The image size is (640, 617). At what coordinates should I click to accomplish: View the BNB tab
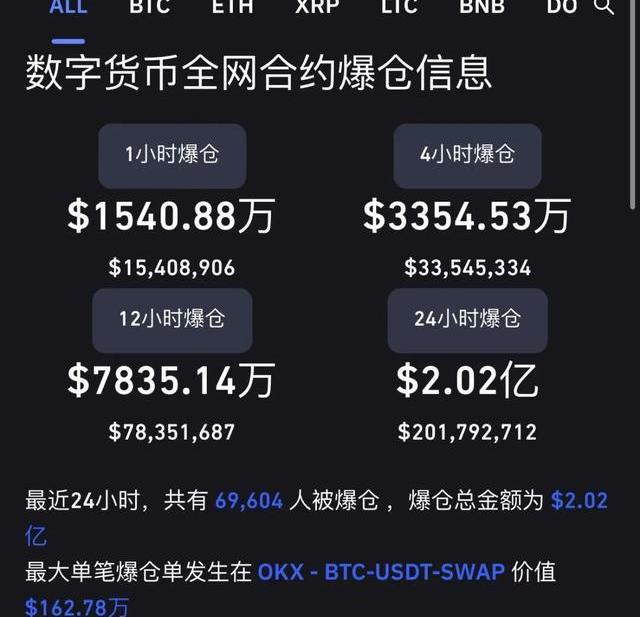(x=482, y=7)
